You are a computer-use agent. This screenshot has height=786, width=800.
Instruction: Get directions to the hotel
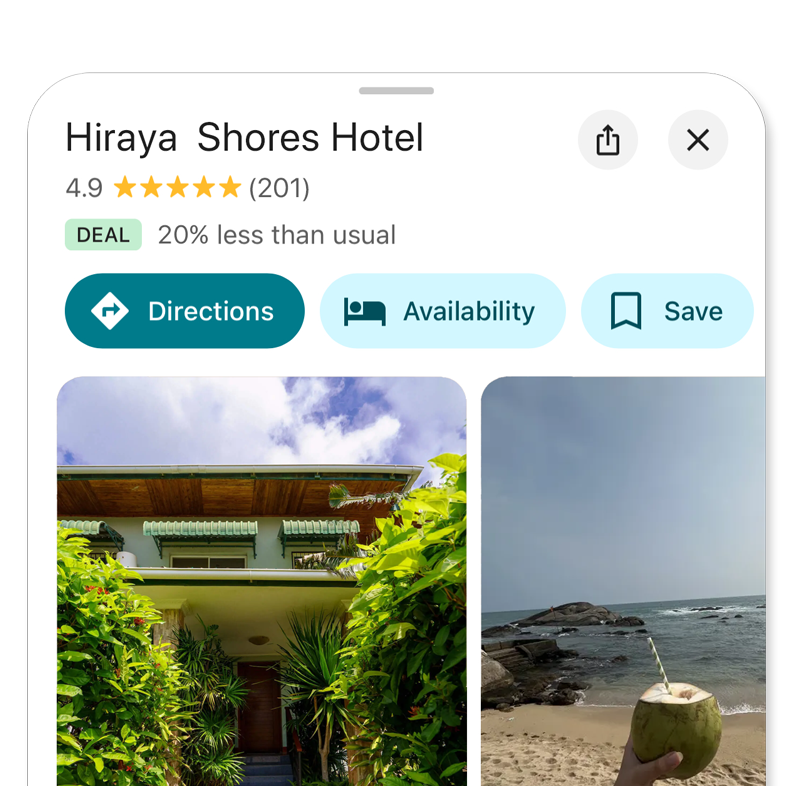(184, 311)
